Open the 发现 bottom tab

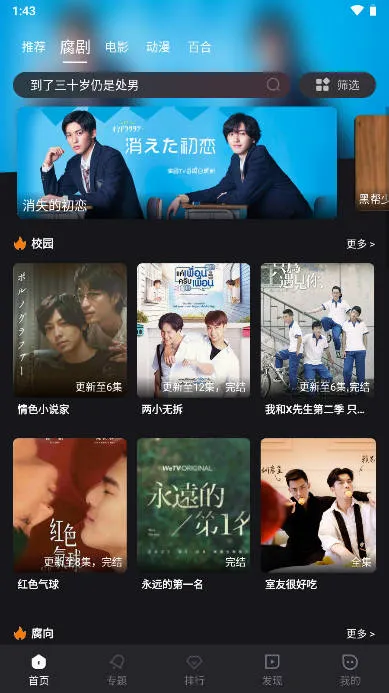(272, 670)
